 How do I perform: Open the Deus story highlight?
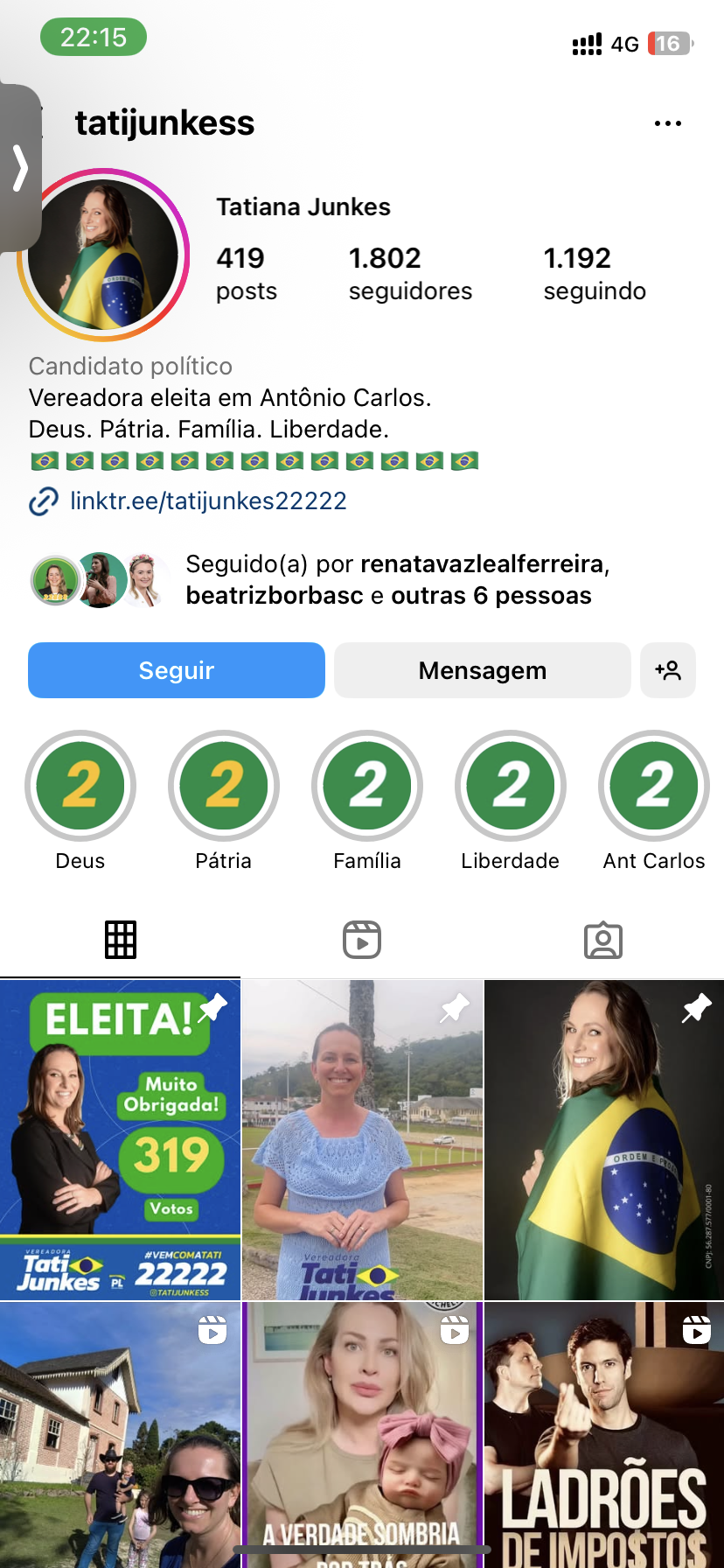click(x=80, y=786)
